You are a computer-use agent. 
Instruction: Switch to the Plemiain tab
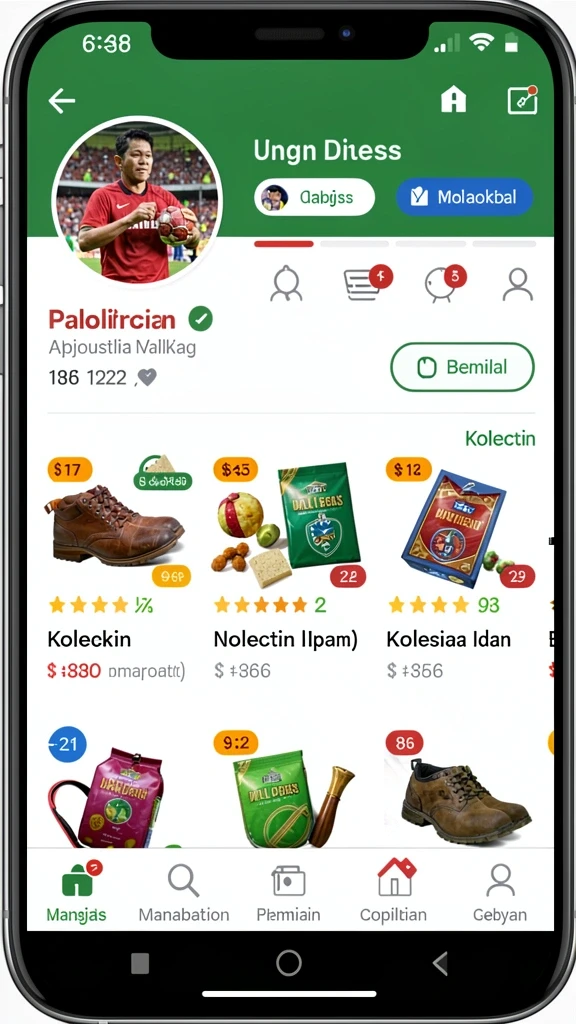289,891
